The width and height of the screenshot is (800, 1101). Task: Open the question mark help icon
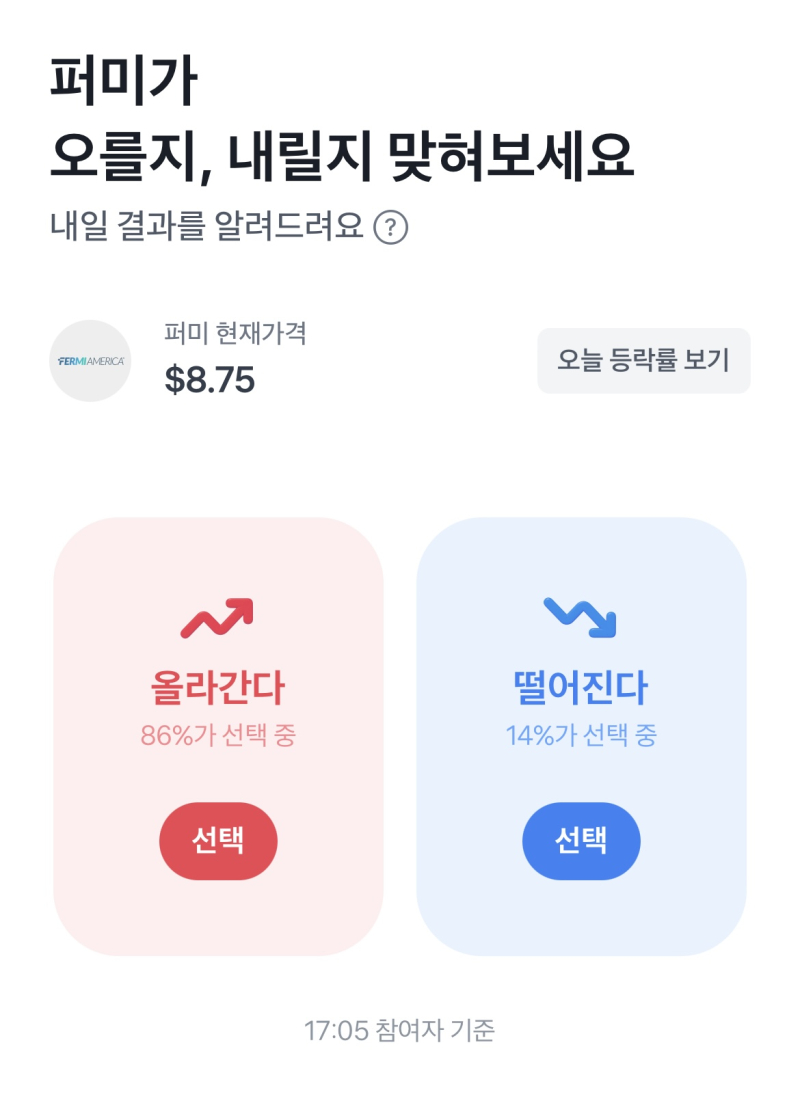(x=391, y=228)
